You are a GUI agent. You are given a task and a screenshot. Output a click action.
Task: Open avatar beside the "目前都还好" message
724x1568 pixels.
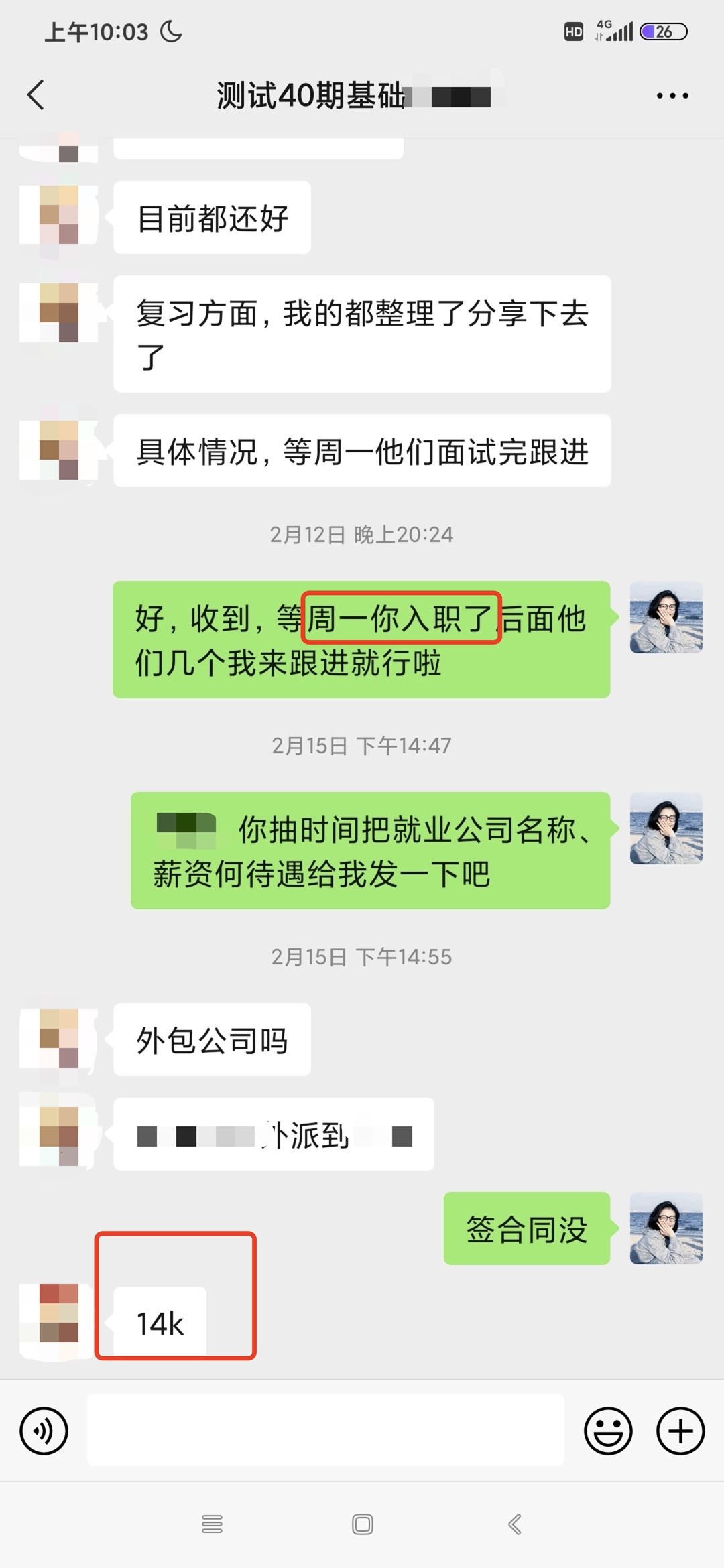pos(59,217)
